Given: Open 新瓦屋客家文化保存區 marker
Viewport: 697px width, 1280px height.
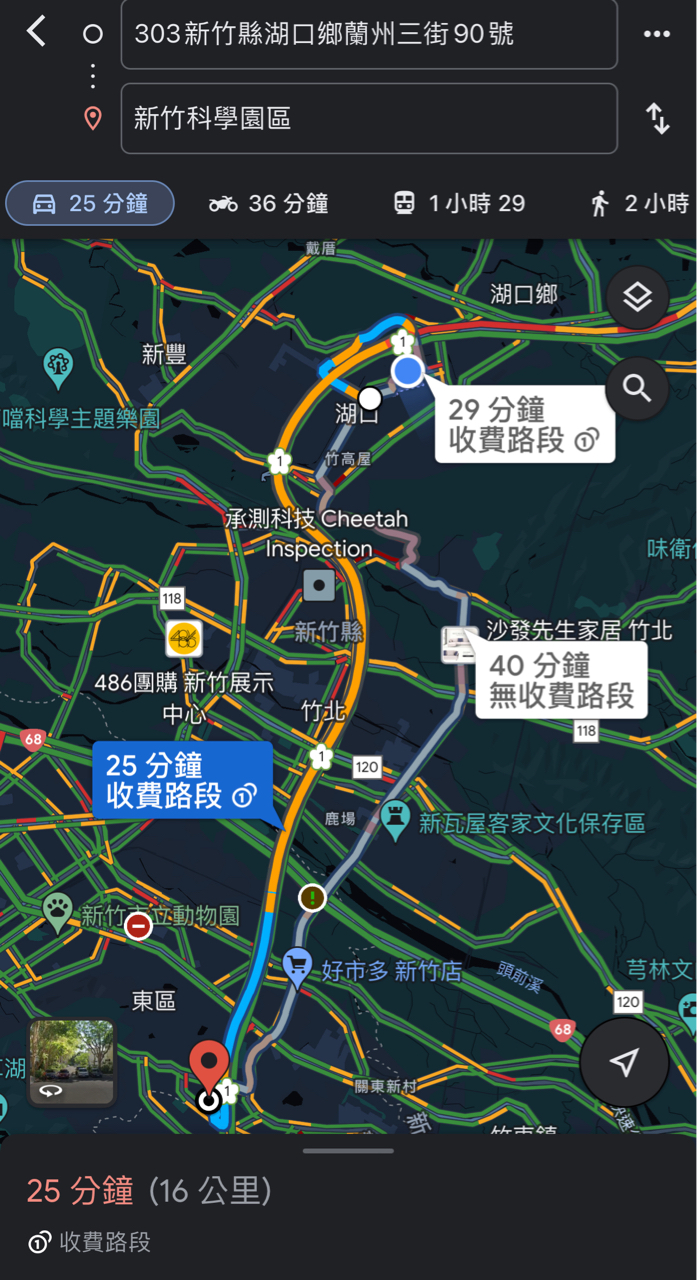Looking at the screenshot, I should 396,822.
